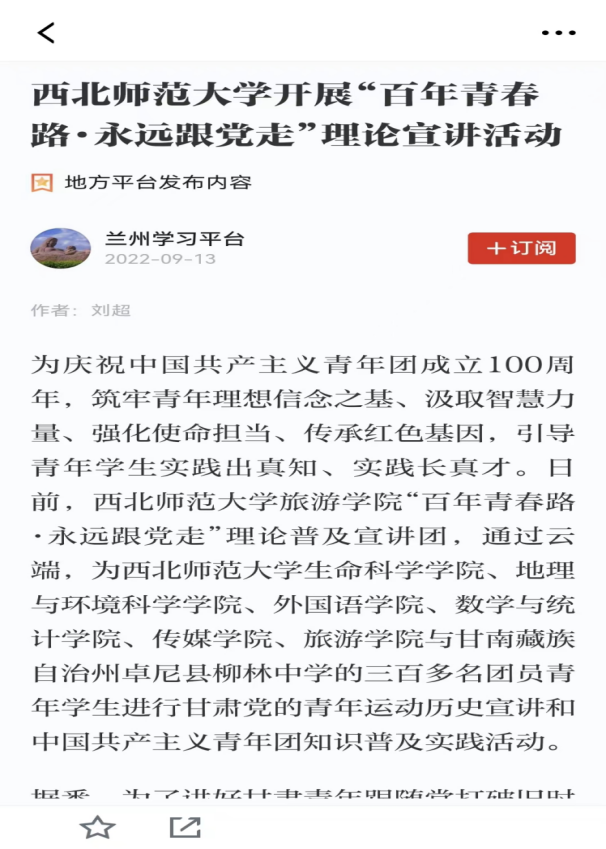Share the article via the share icon
The image size is (606, 849).
coord(185,827)
